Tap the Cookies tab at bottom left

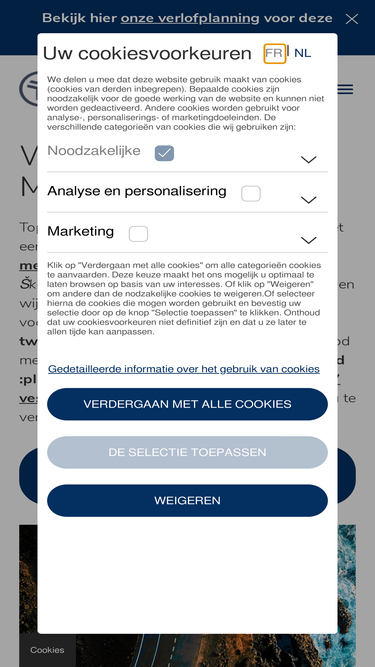pos(47,650)
